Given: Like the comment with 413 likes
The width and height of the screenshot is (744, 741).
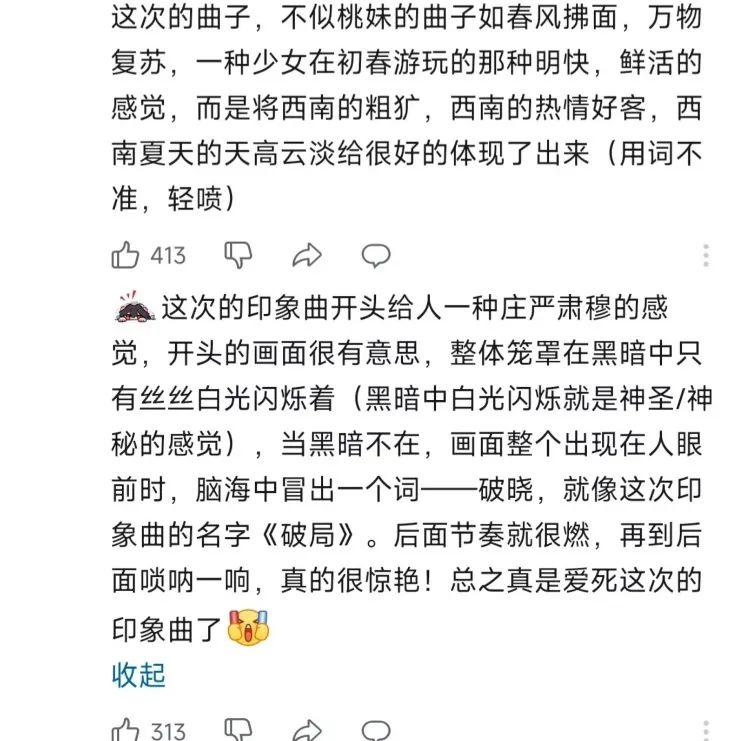Looking at the screenshot, I should pyautogui.click(x=125, y=256).
